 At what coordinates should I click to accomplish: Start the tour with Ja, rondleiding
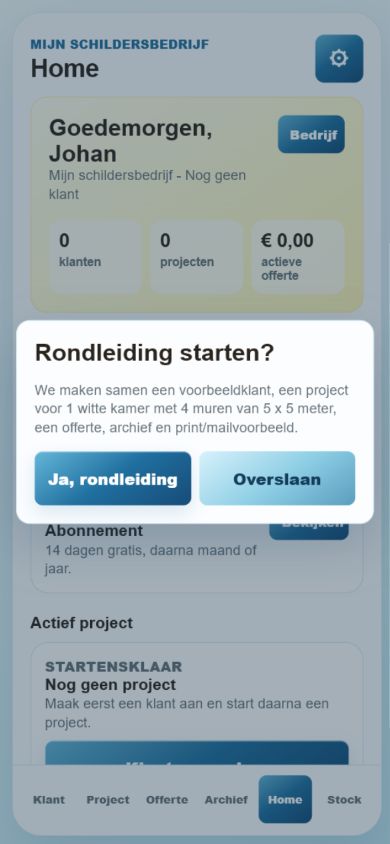(x=112, y=479)
